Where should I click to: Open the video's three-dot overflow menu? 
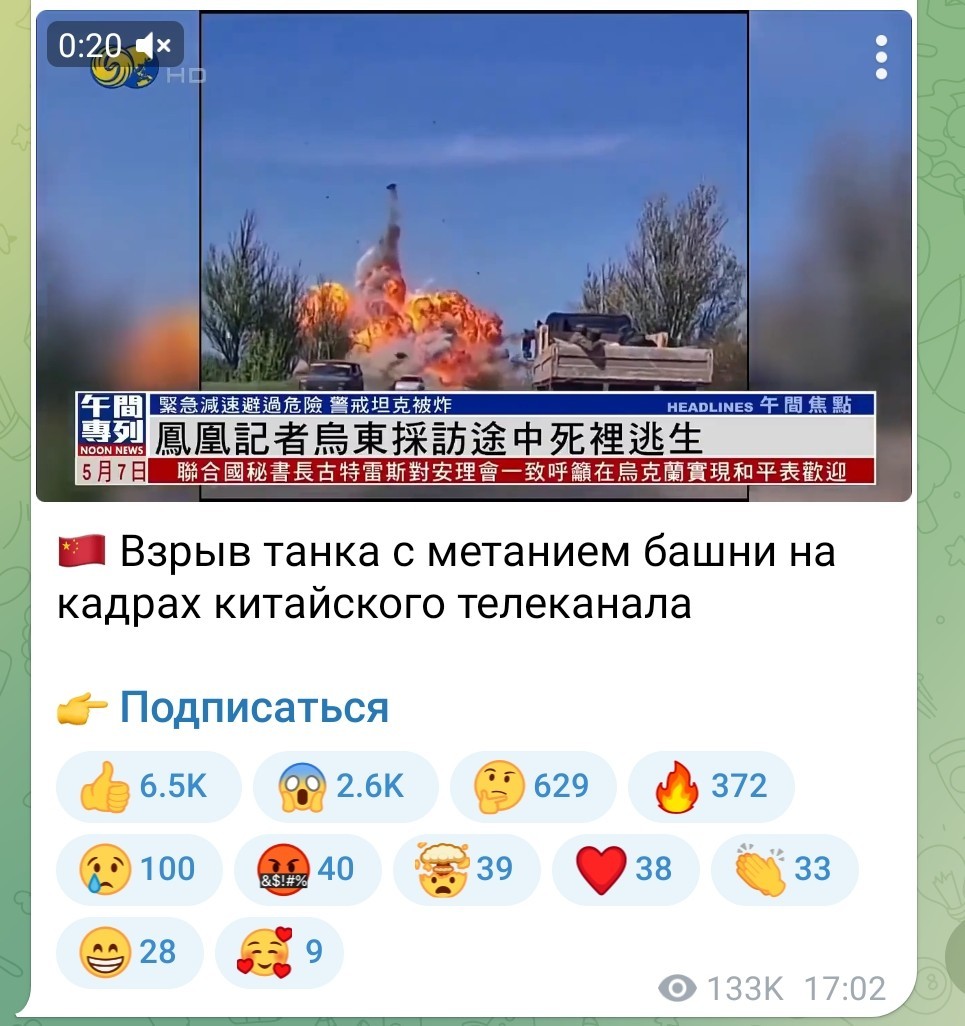[x=881, y=57]
